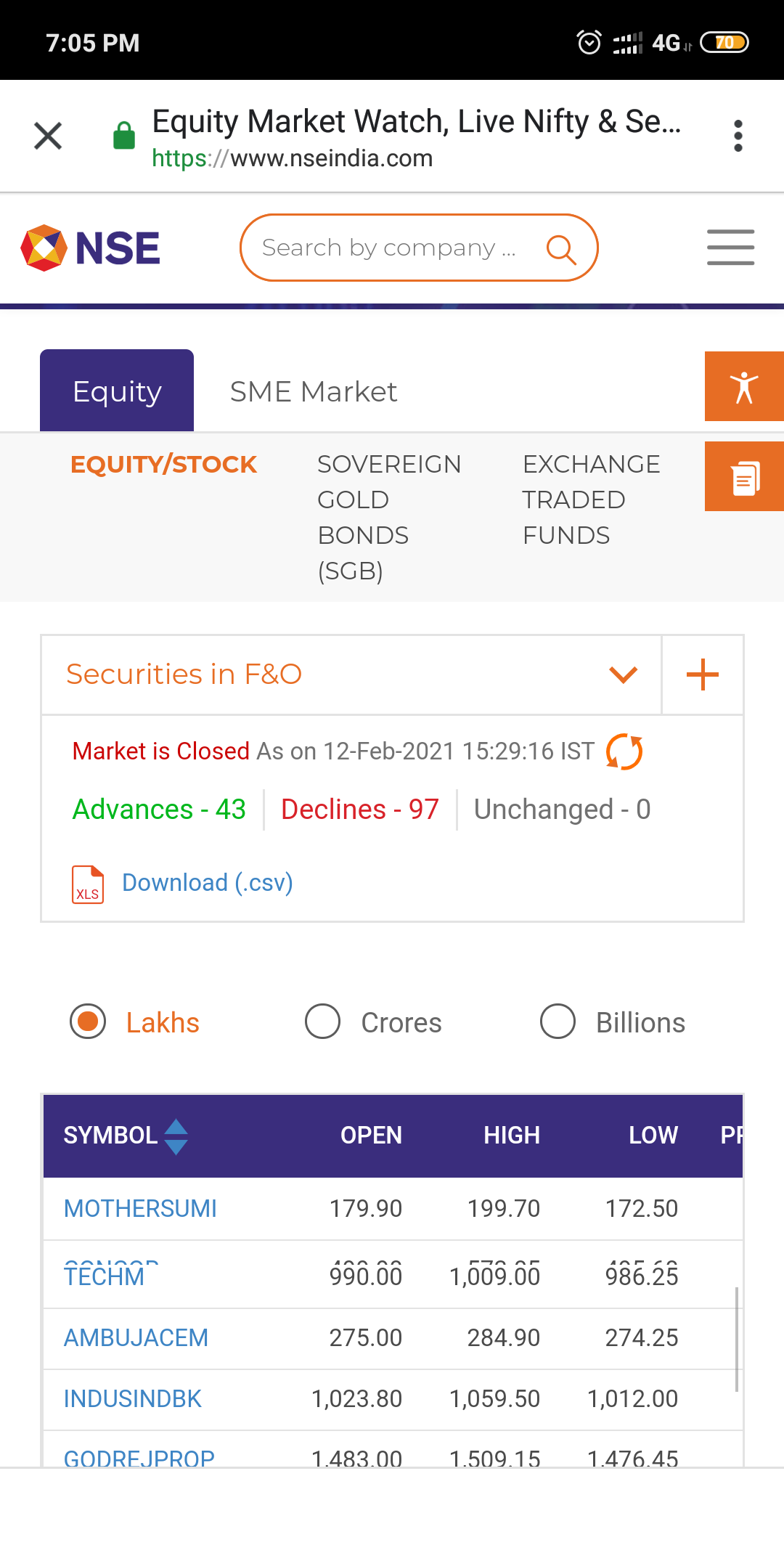Tap the search by company field
This screenshot has height=1561, width=784.
click(419, 248)
